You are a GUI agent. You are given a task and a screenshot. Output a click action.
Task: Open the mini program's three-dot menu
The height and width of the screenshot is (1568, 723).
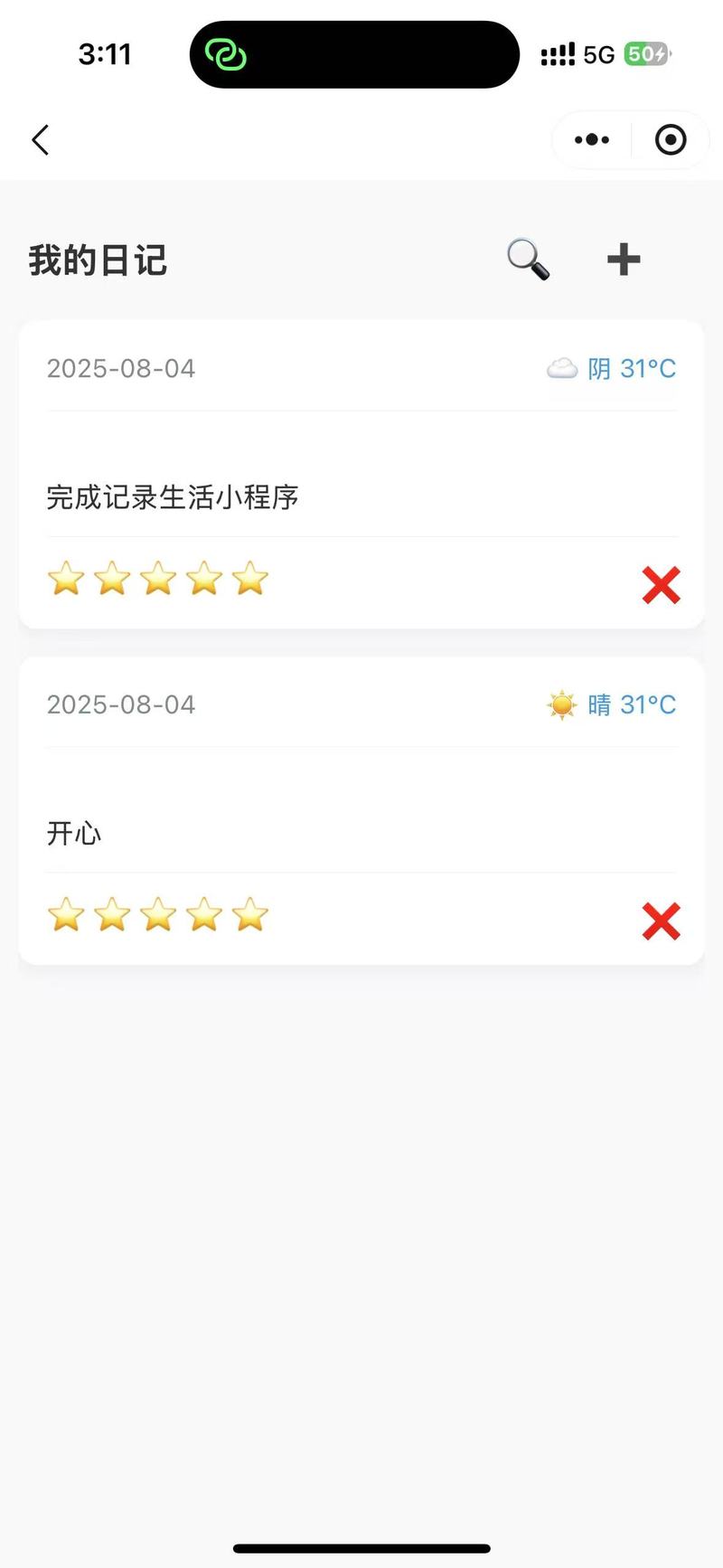click(x=592, y=140)
